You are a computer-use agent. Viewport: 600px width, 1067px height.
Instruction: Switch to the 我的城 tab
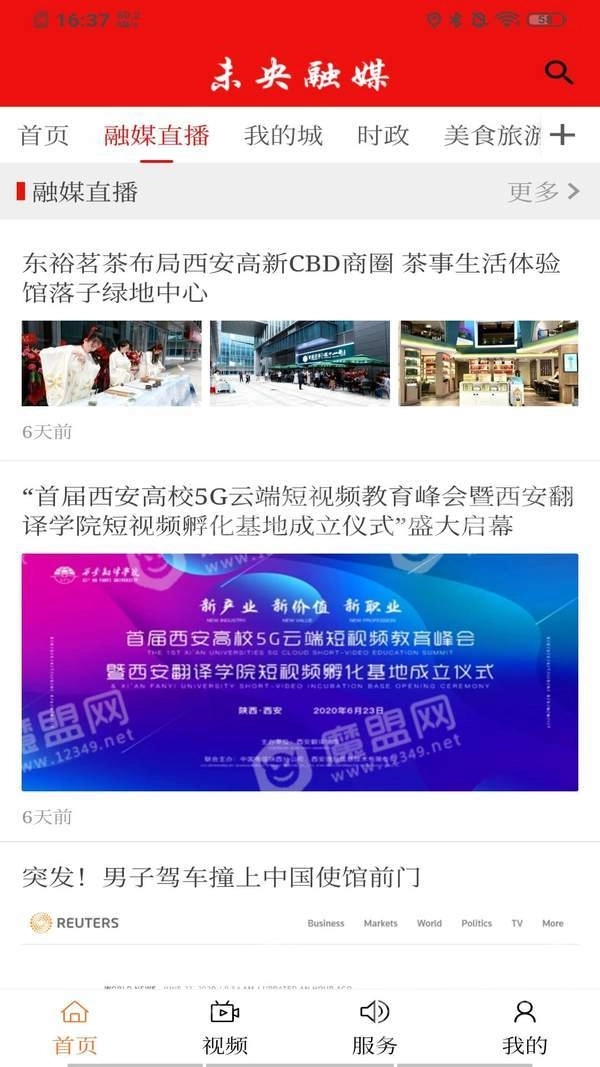(283, 135)
